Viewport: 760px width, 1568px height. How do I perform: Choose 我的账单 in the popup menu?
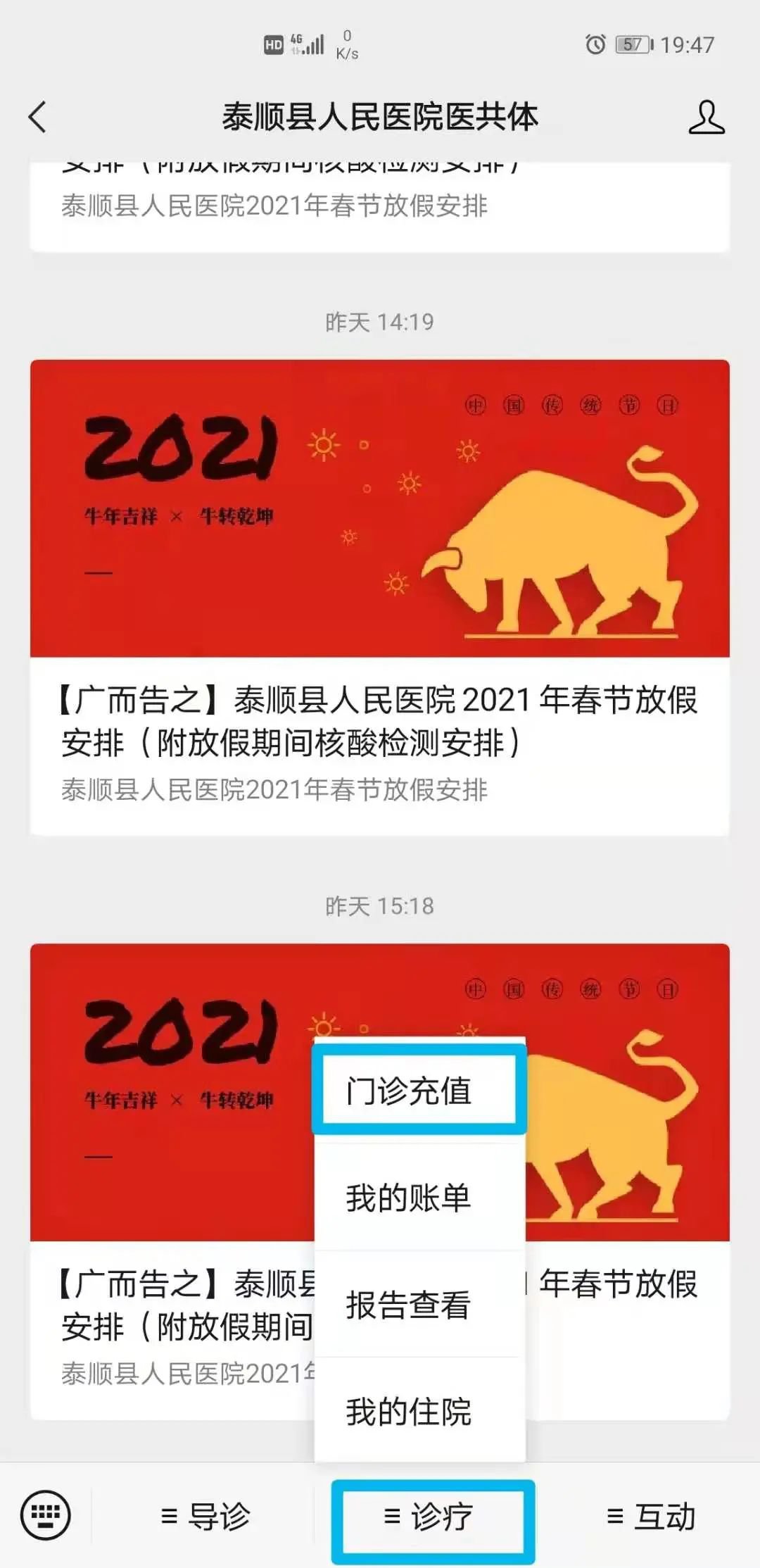(419, 1197)
